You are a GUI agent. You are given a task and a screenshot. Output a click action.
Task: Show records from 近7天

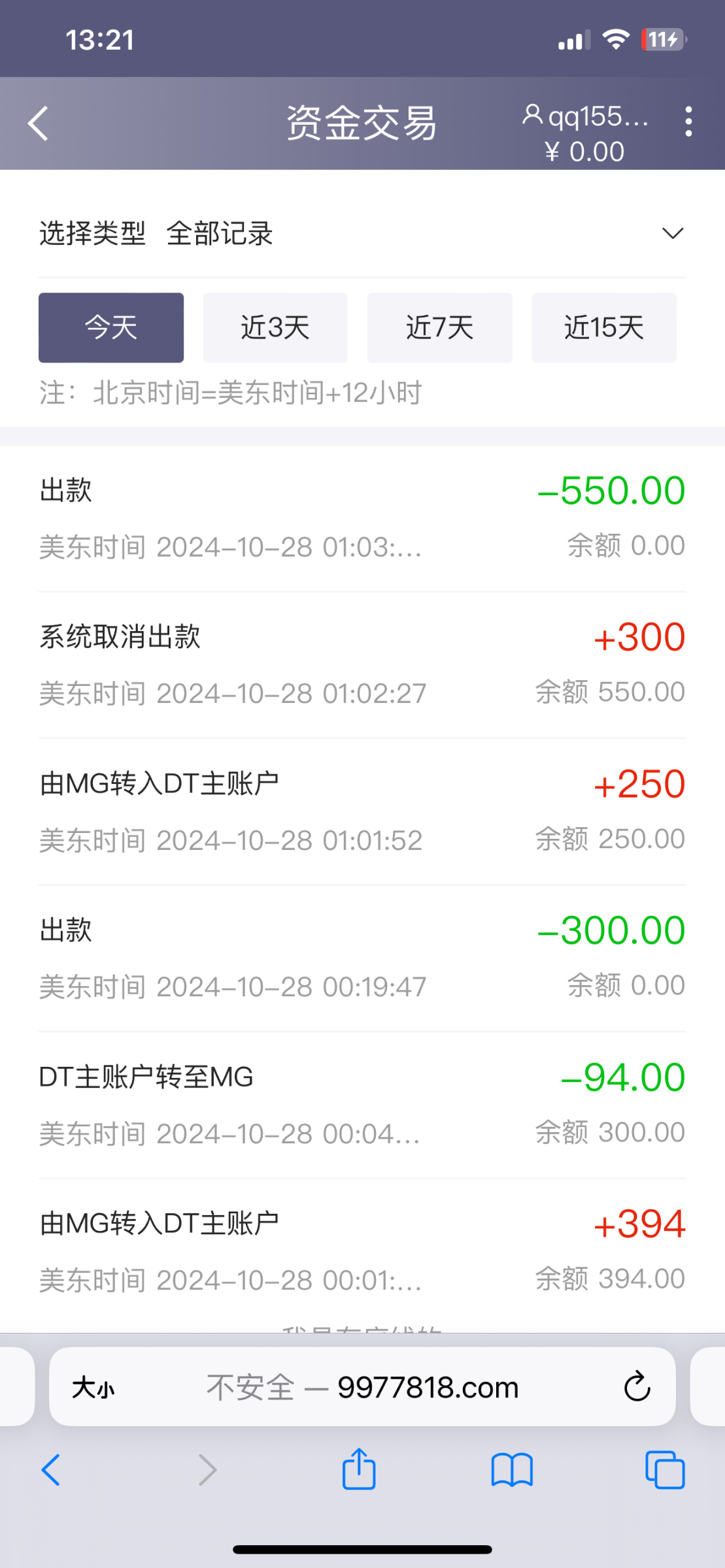(x=439, y=327)
